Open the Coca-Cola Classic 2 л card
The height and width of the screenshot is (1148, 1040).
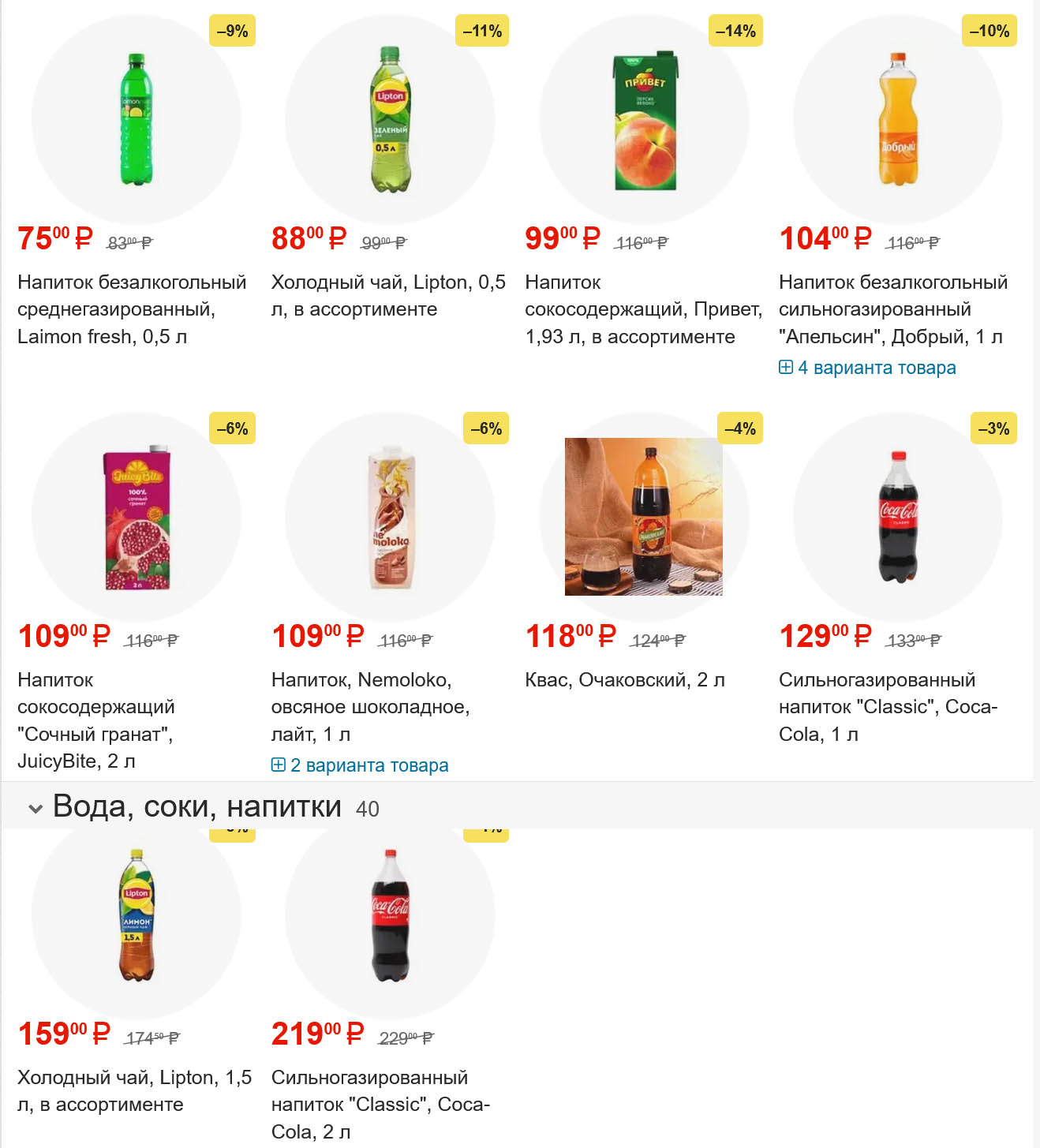coord(380,1104)
